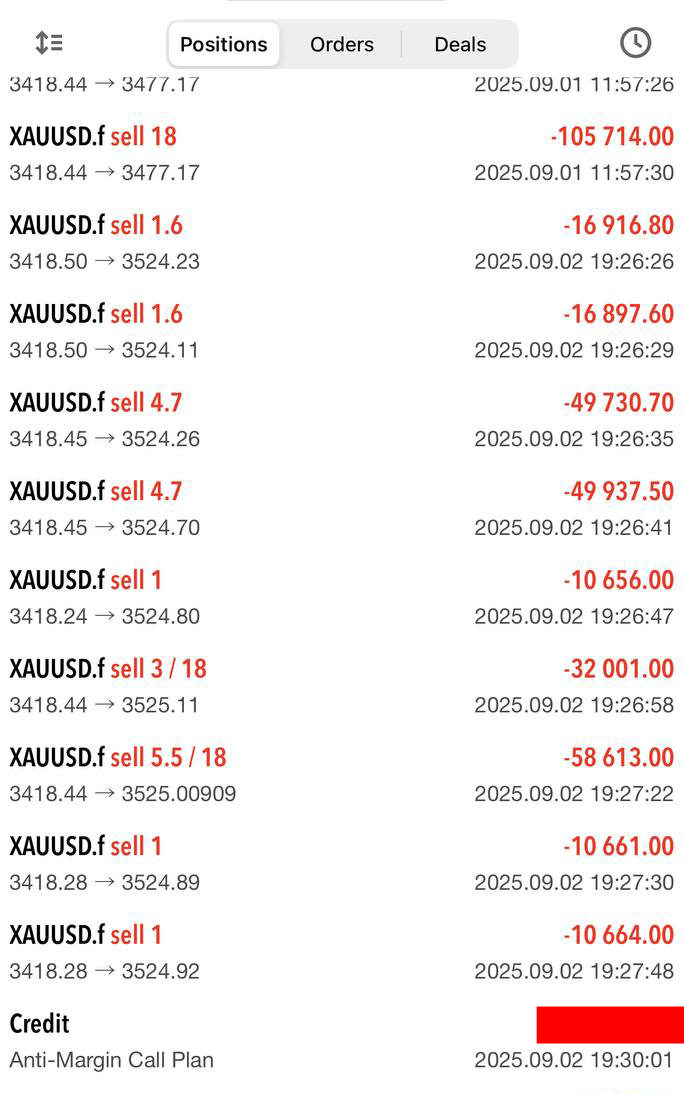Open the position with loss -16 916.80
The width and height of the screenshot is (684, 1094).
341,242
